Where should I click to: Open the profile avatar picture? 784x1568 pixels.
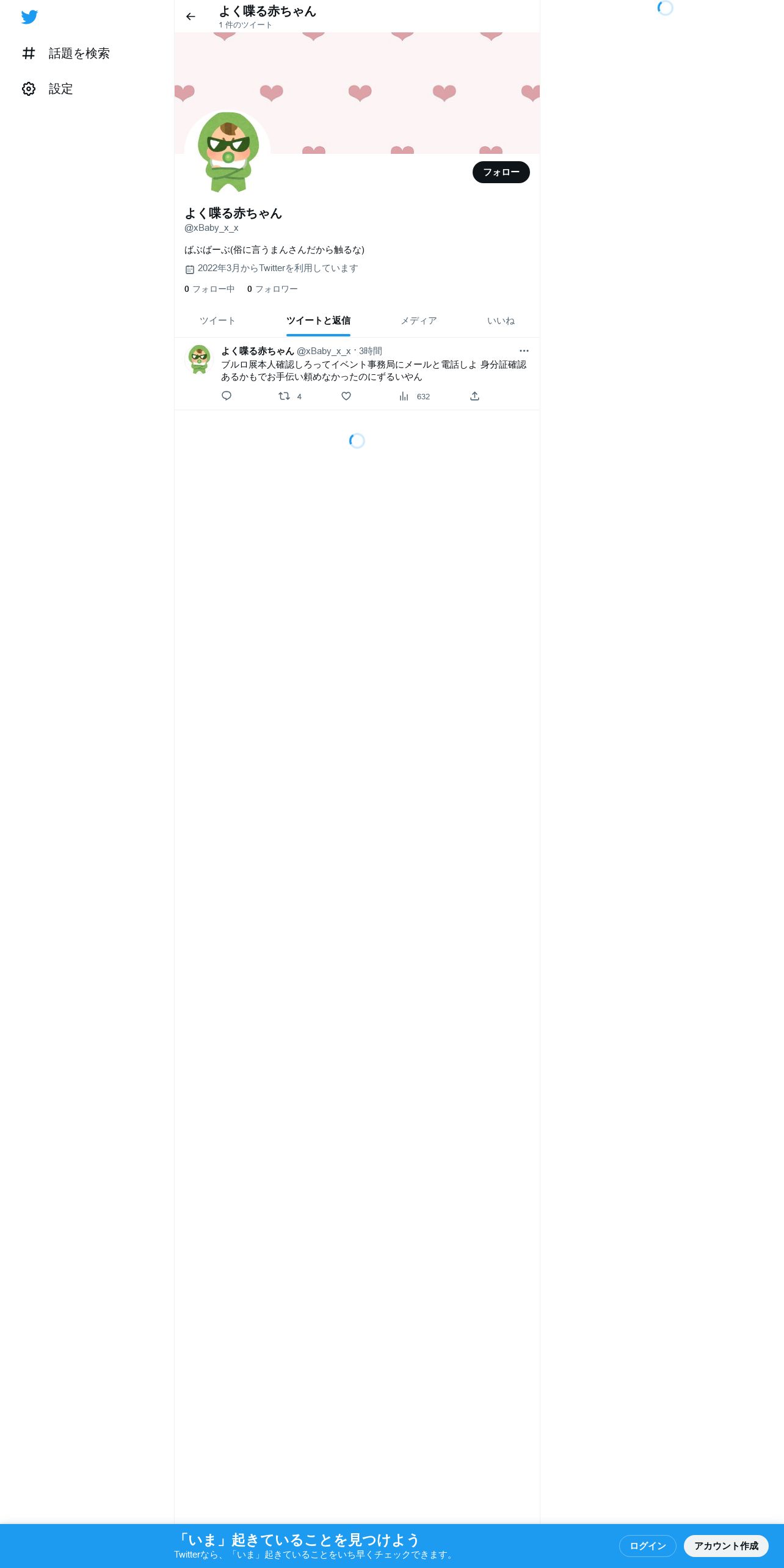[228, 153]
